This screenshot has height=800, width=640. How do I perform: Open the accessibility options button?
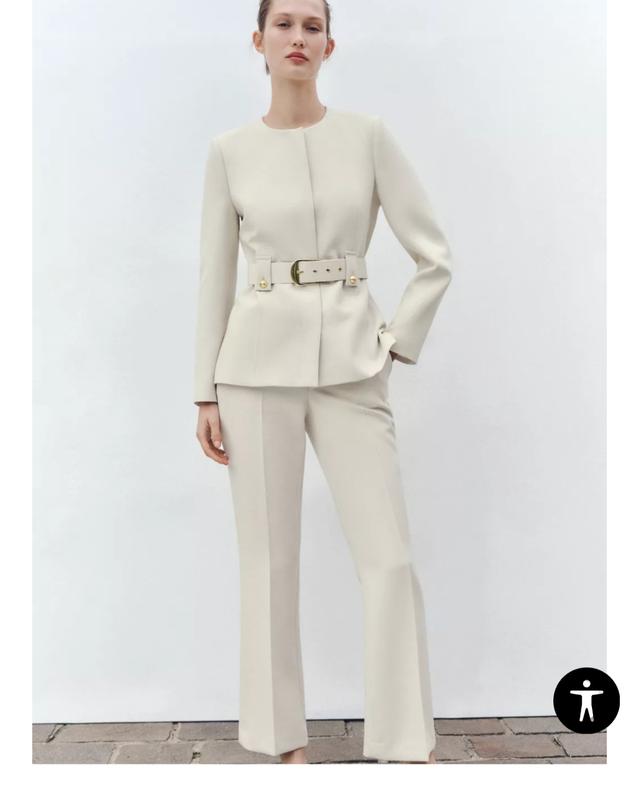586,700
